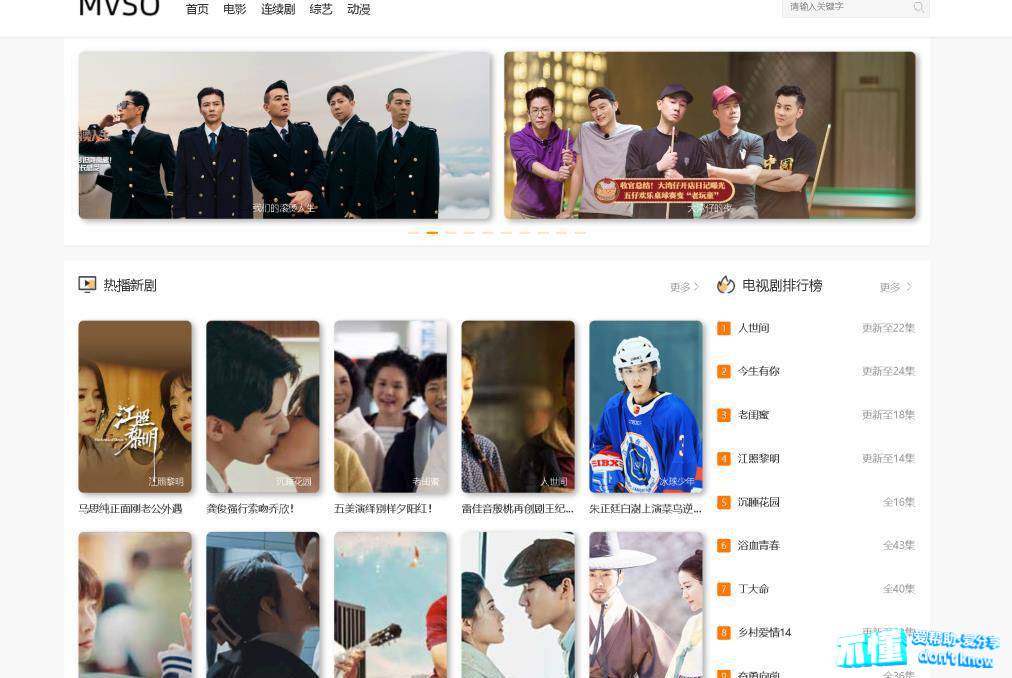
Task: Open the 综艺 section
Action: click(x=321, y=9)
